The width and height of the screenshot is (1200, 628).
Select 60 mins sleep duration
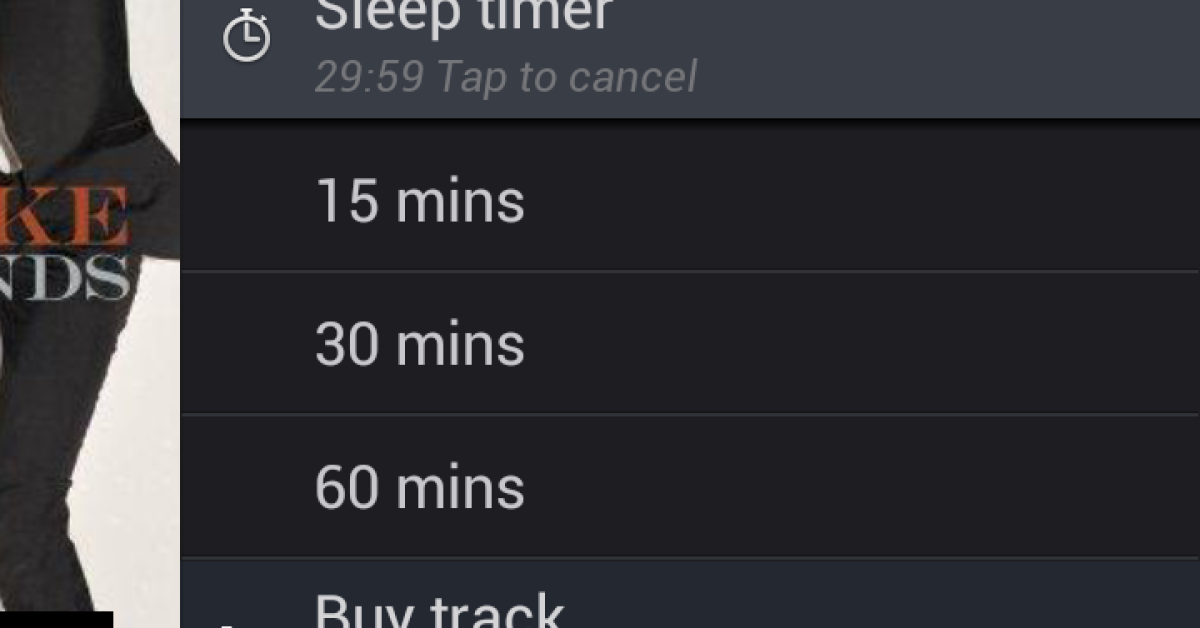tap(420, 487)
